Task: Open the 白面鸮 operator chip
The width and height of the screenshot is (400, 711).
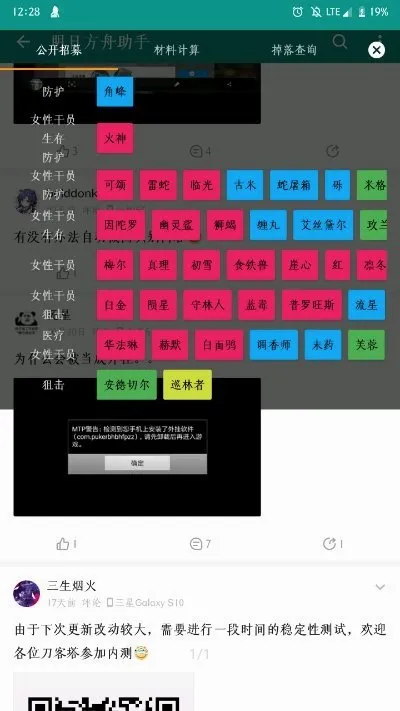Action: [x=219, y=345]
